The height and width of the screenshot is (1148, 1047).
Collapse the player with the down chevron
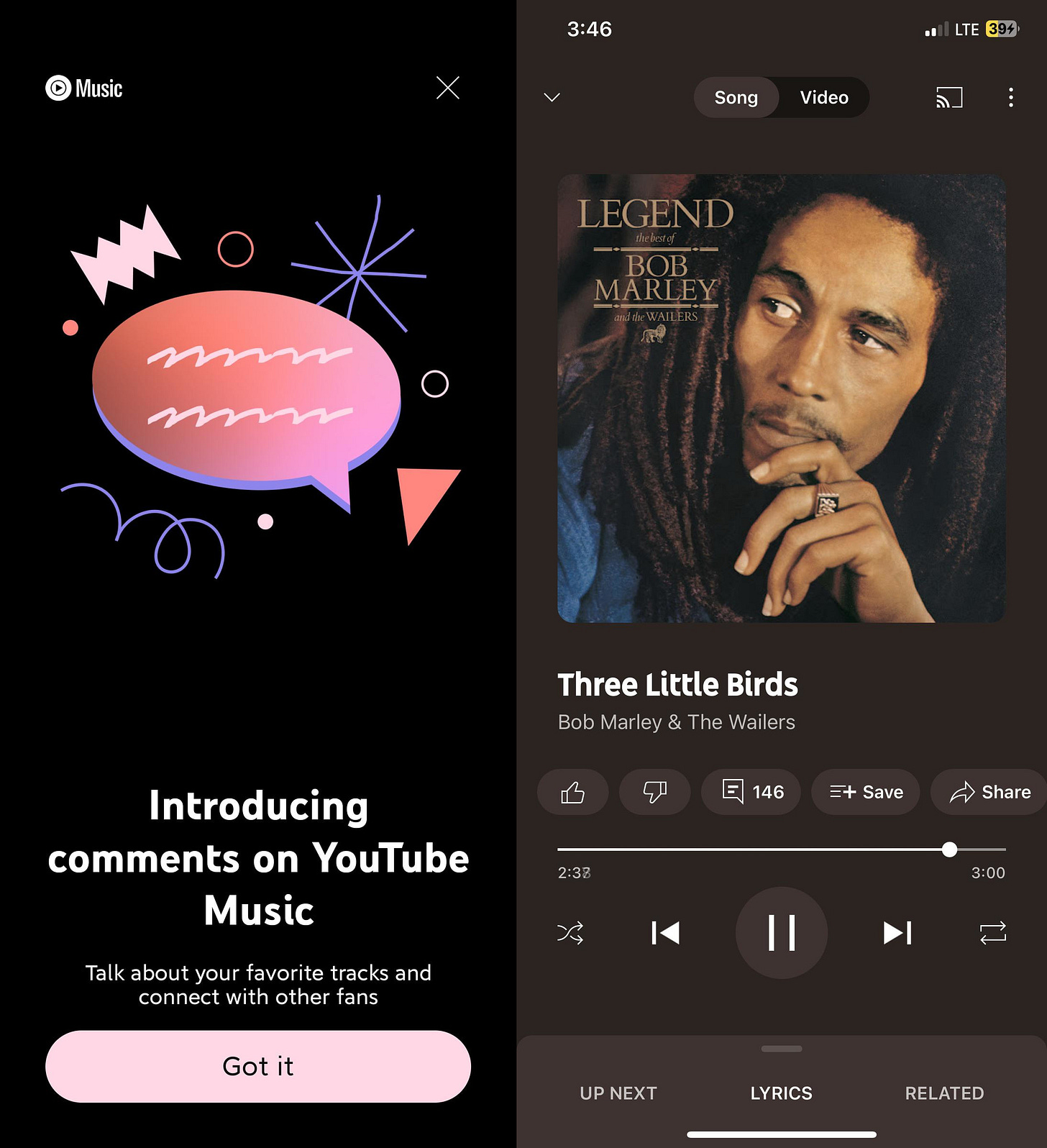coord(552,97)
